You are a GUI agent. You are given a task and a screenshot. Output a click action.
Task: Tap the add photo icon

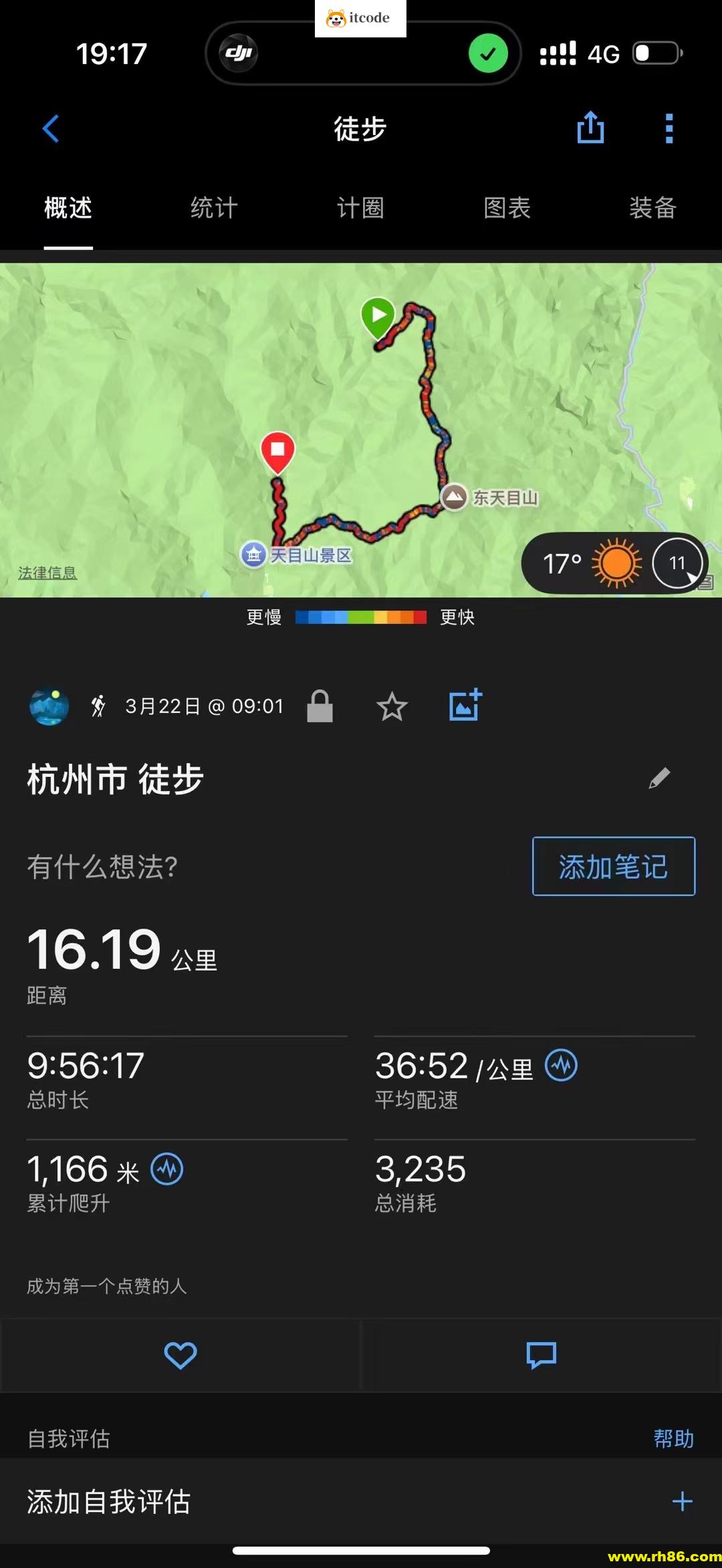(x=465, y=705)
